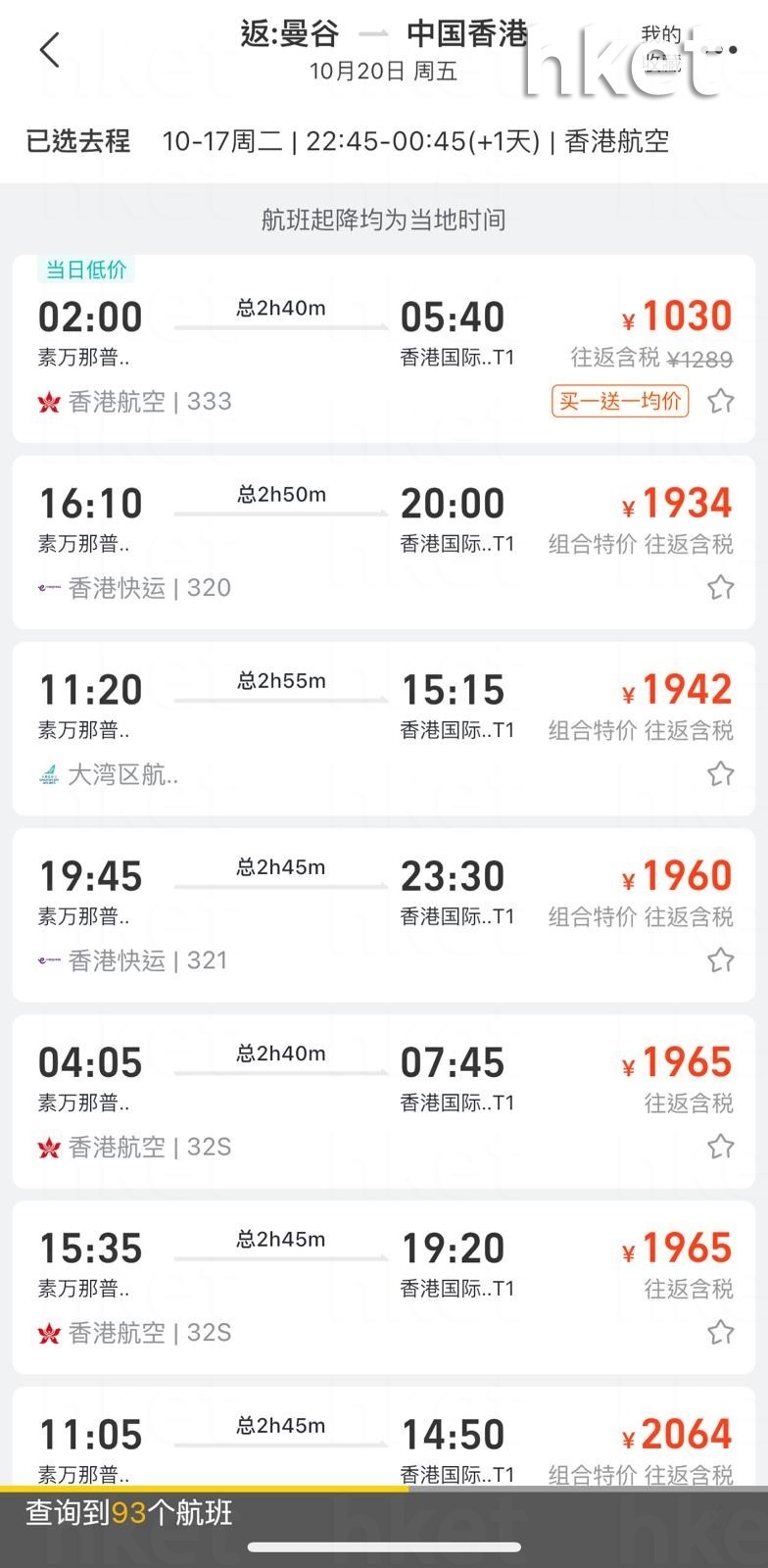Star the 15:35 flight priced ¥1965
This screenshot has width=768, height=1568.
pos(721,1332)
